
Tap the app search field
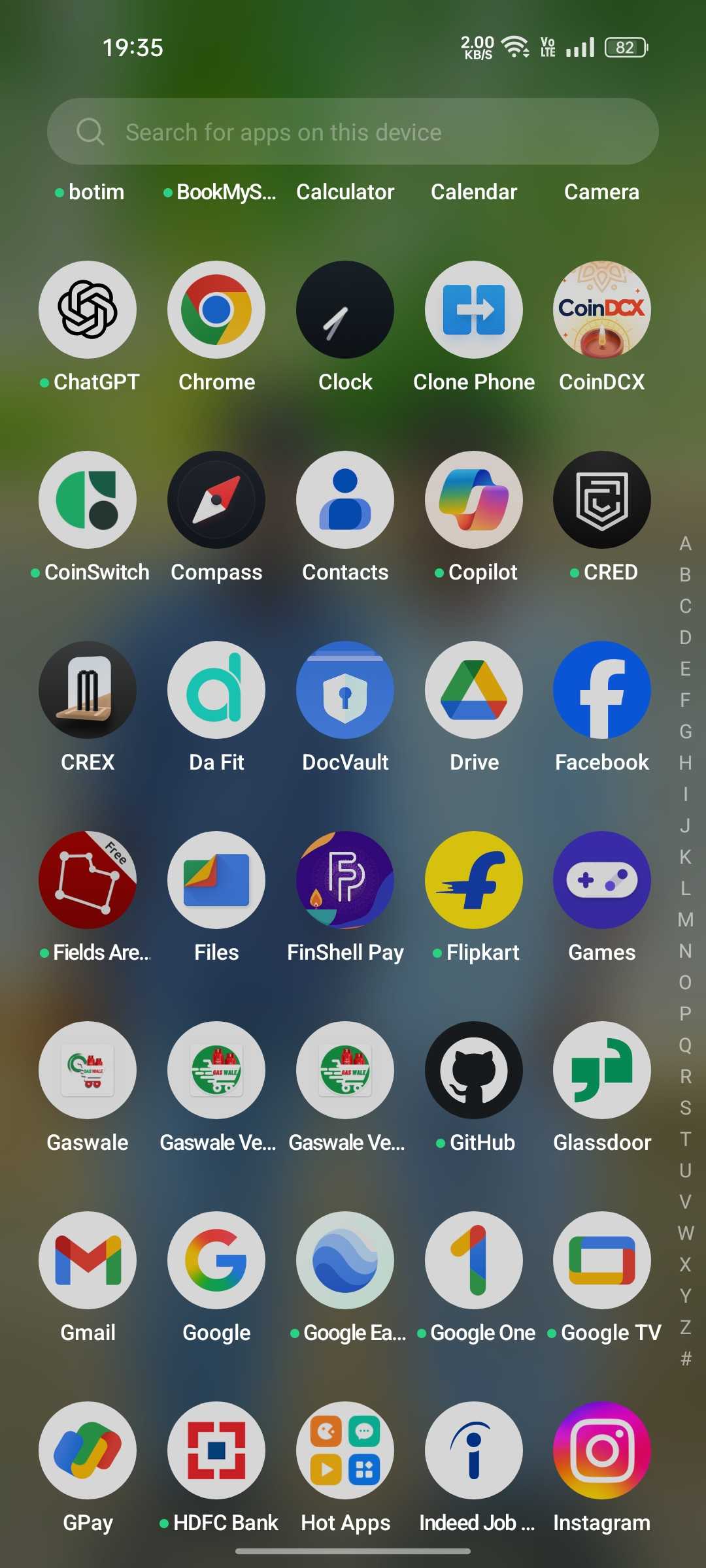(353, 131)
